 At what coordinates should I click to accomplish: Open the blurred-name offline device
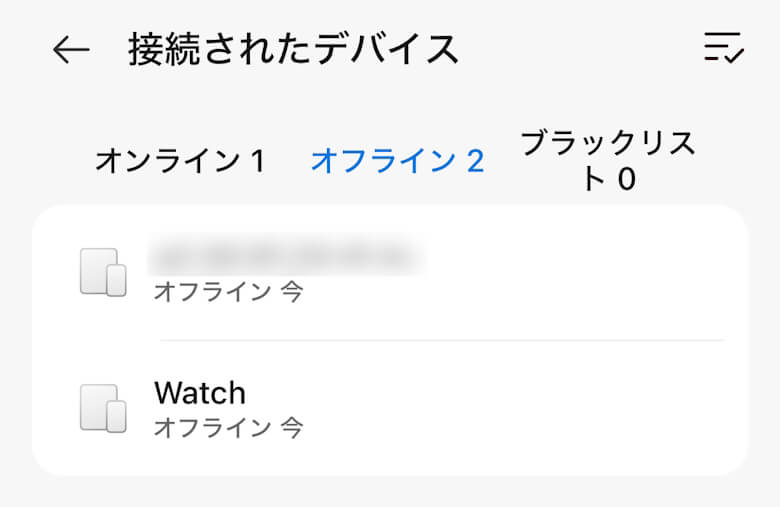click(x=390, y=272)
